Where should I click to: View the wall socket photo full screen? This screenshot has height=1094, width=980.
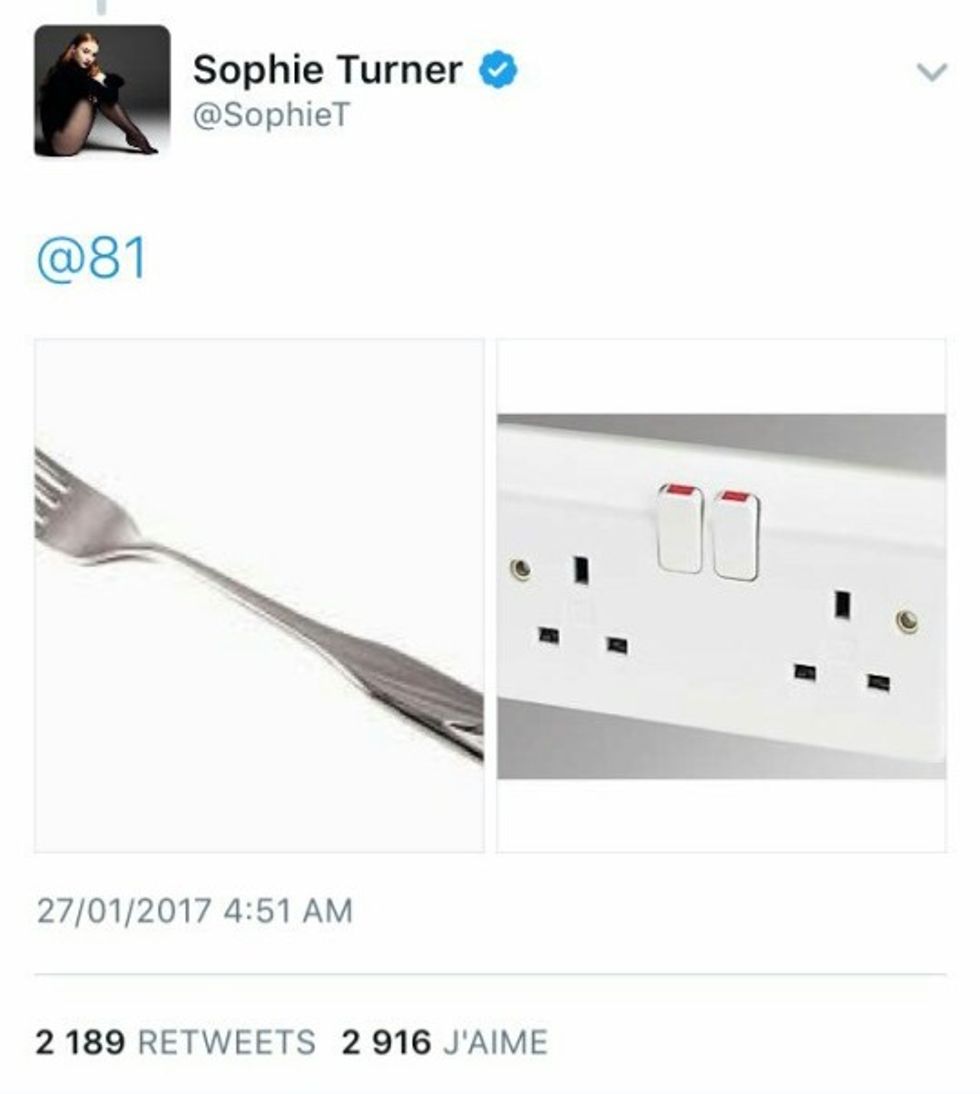pos(721,596)
